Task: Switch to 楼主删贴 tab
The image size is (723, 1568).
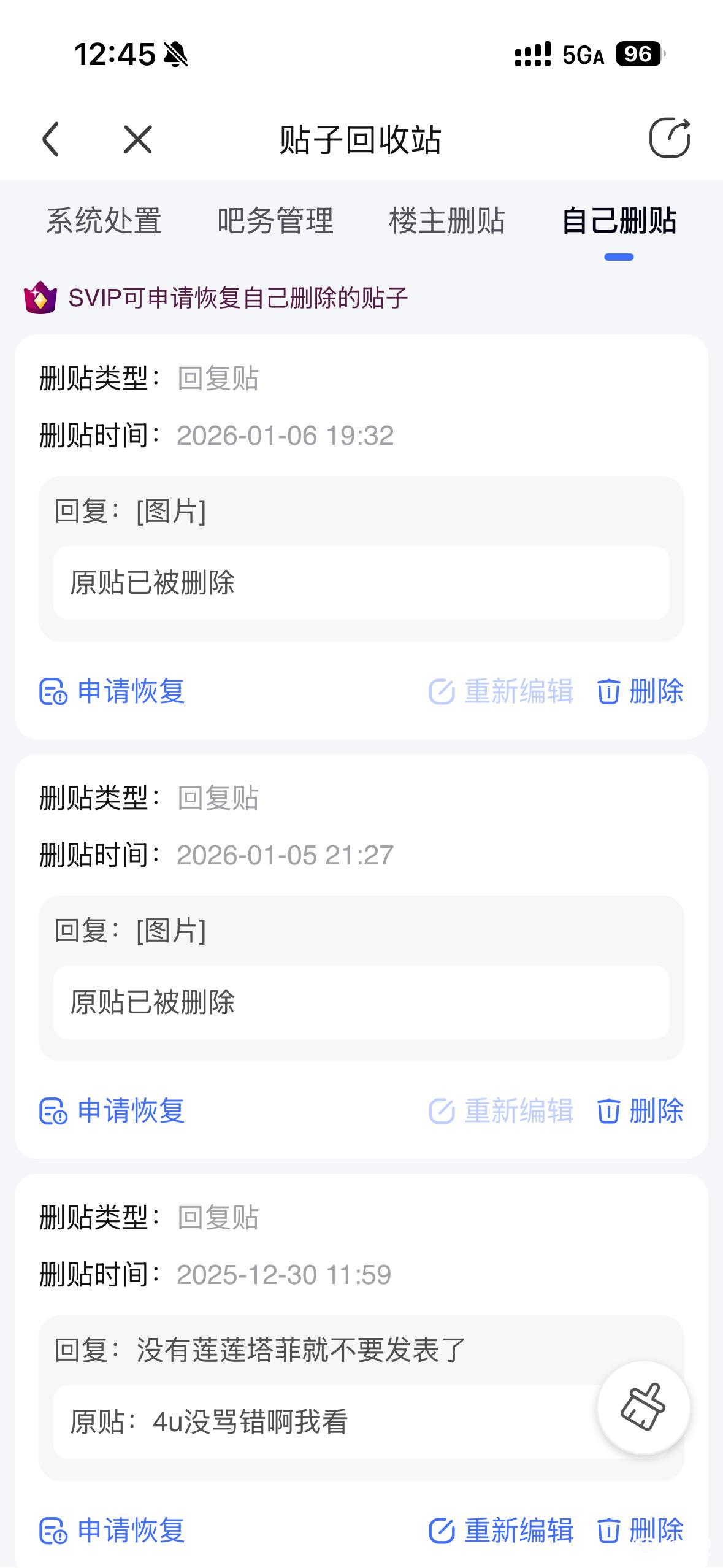Action: point(446,221)
